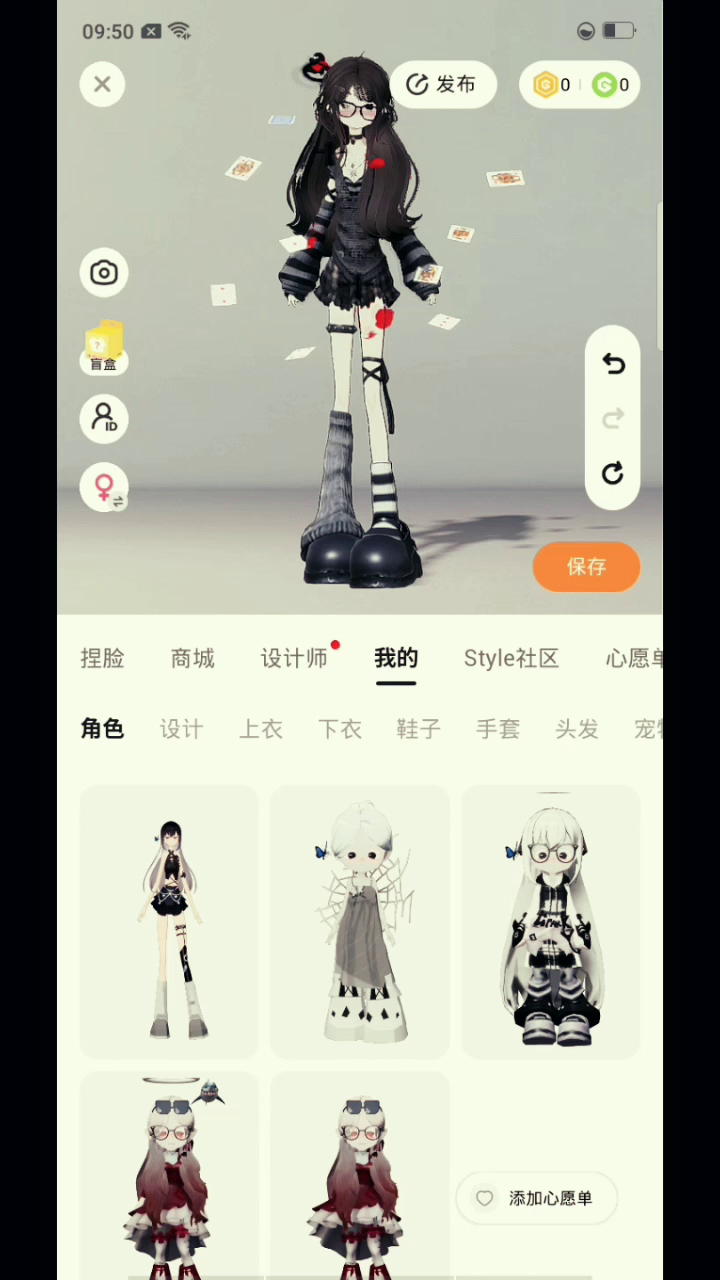Screen dimensions: 720x1280
Task: Open the gold coin balance
Action: (x=553, y=85)
